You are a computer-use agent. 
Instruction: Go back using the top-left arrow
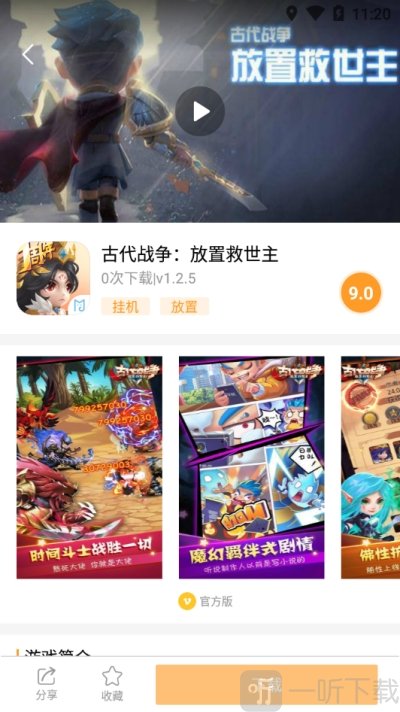tap(28, 55)
